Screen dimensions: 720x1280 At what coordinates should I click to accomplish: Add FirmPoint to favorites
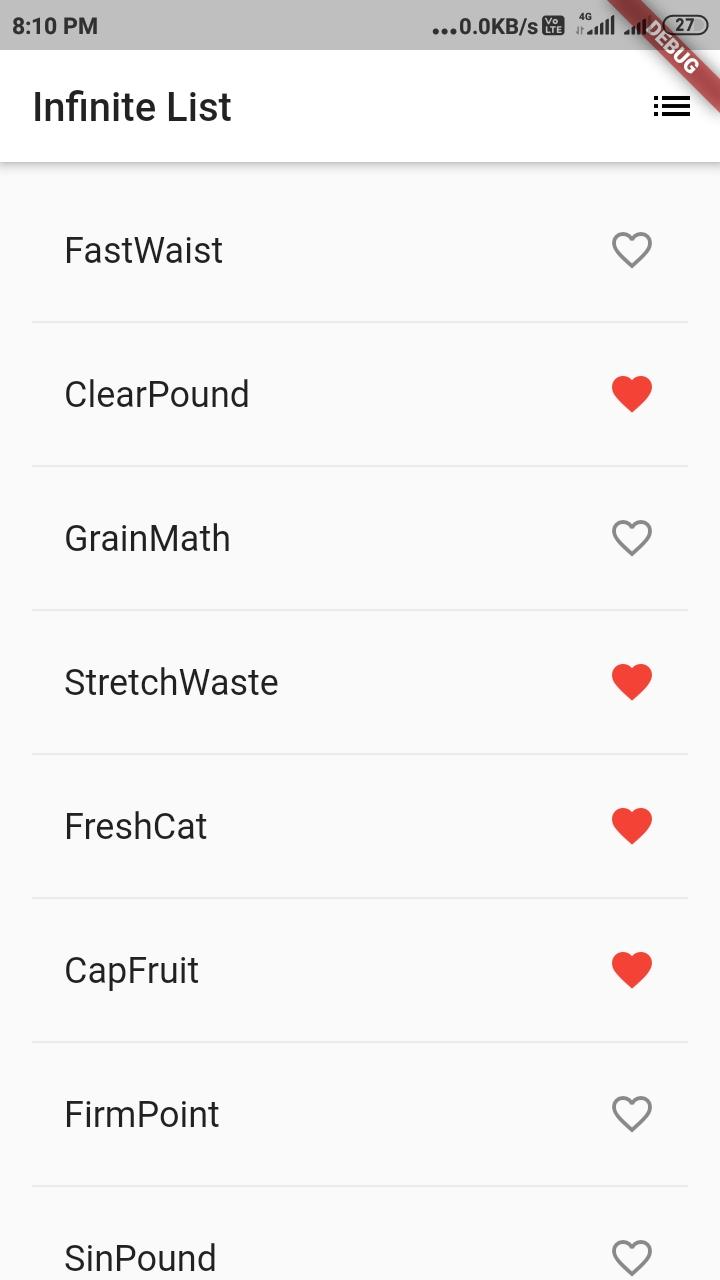coord(632,1114)
